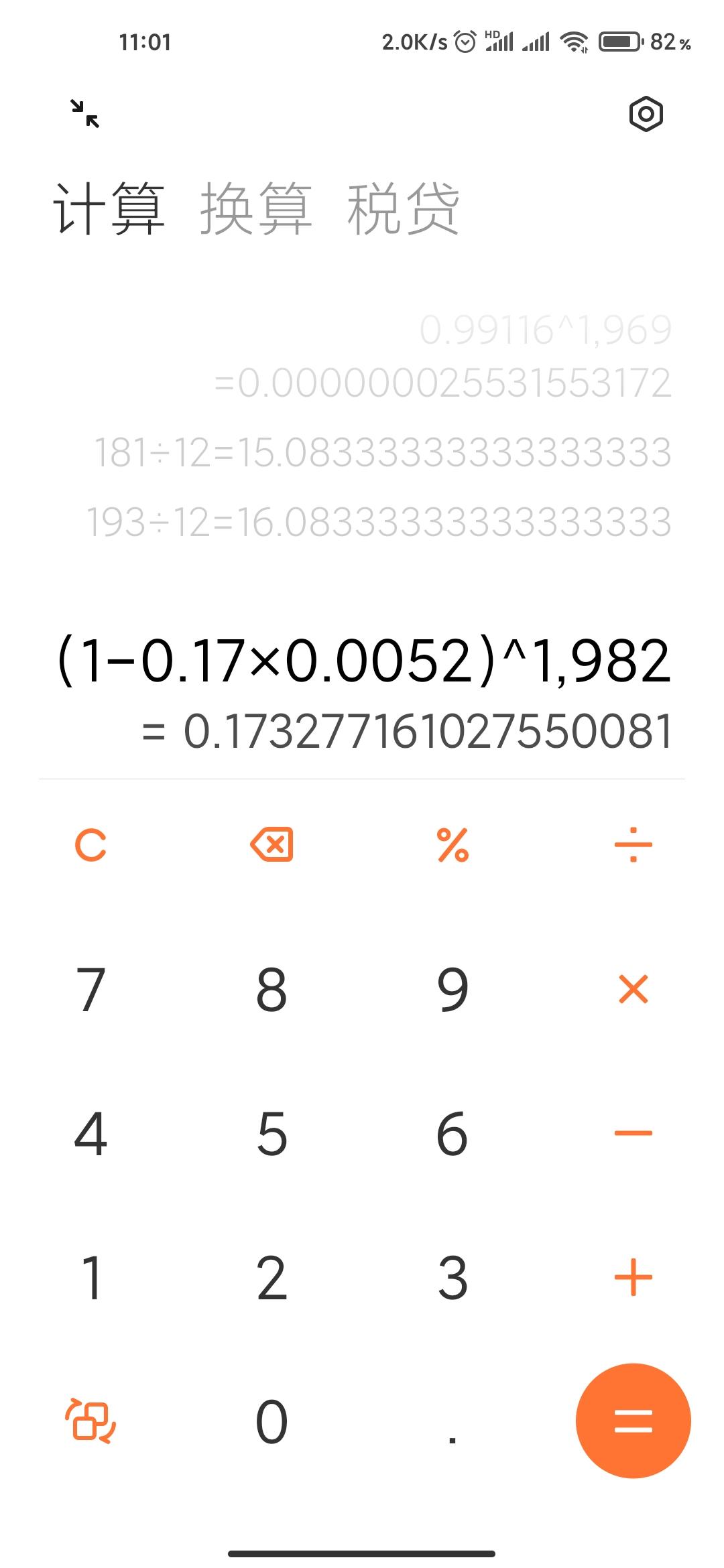Clear the calculation with the C key
The height and width of the screenshot is (1568, 724).
pyautogui.click(x=90, y=845)
